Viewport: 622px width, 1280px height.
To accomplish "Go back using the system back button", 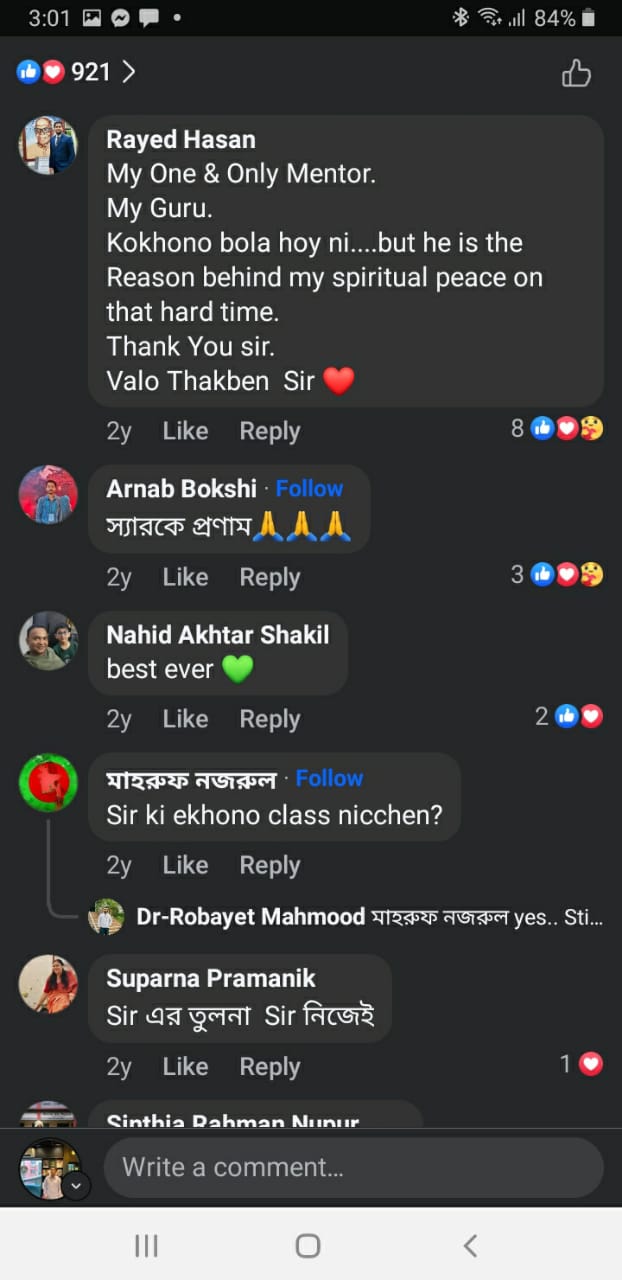I will [470, 1245].
